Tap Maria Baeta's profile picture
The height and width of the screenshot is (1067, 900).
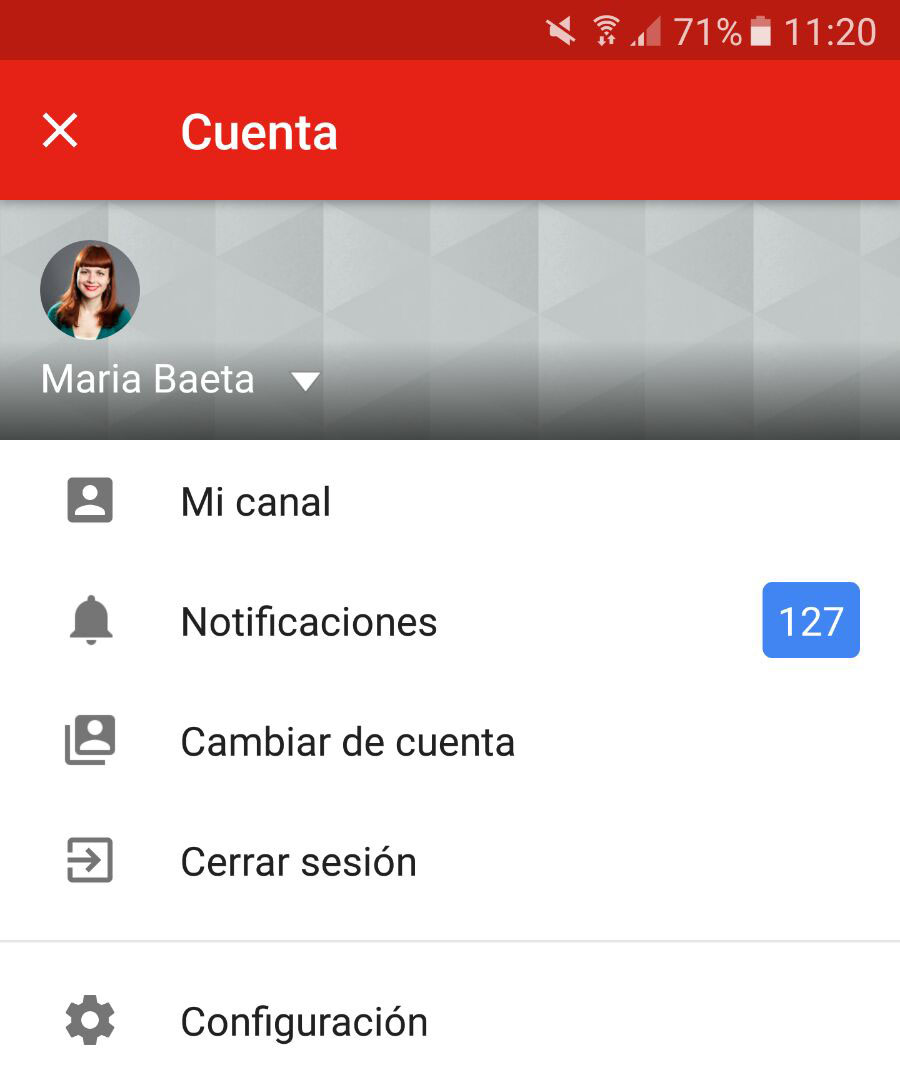[90, 289]
